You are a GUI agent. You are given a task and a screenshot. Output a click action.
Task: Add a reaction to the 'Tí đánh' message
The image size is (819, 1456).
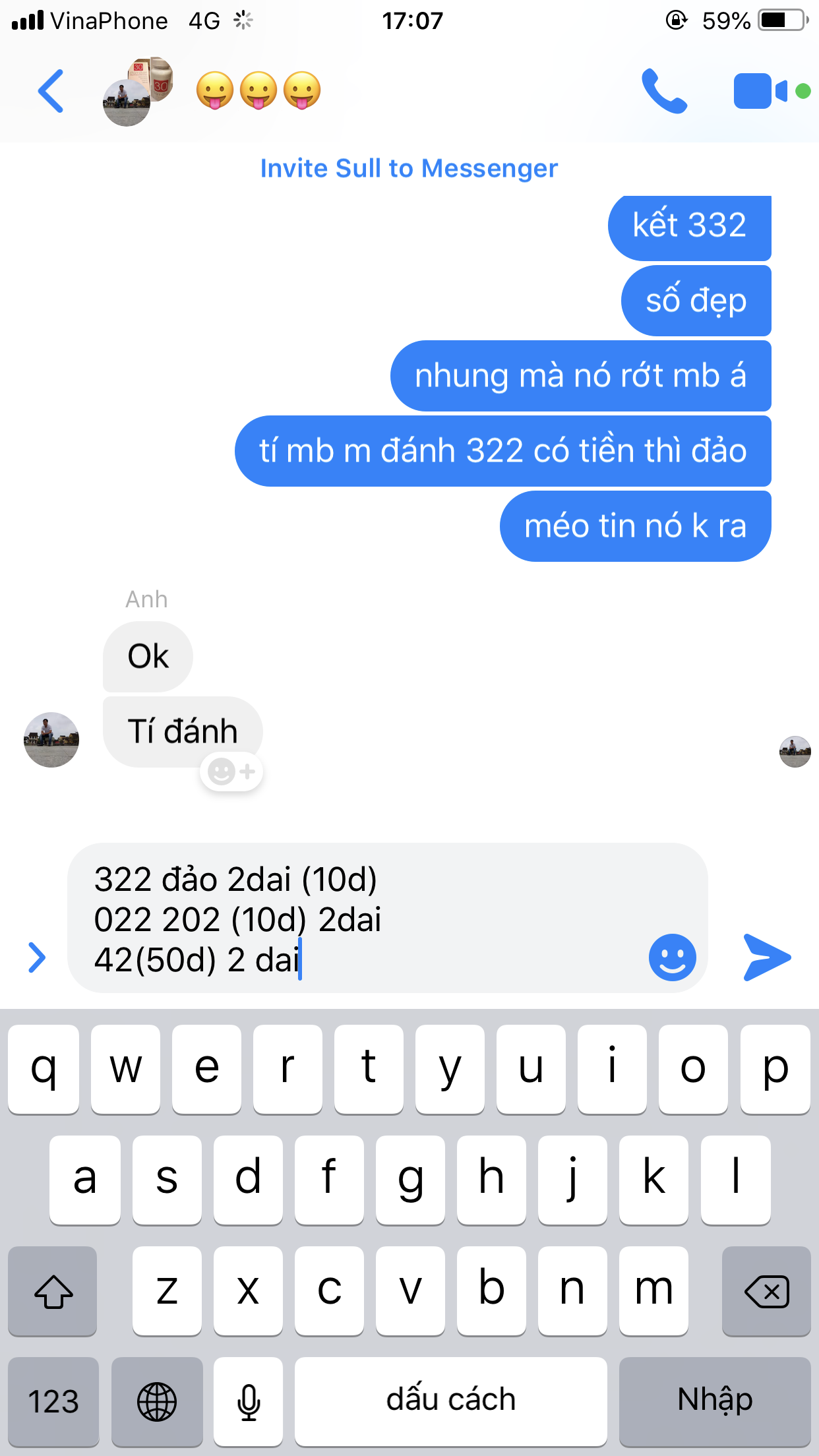231,771
